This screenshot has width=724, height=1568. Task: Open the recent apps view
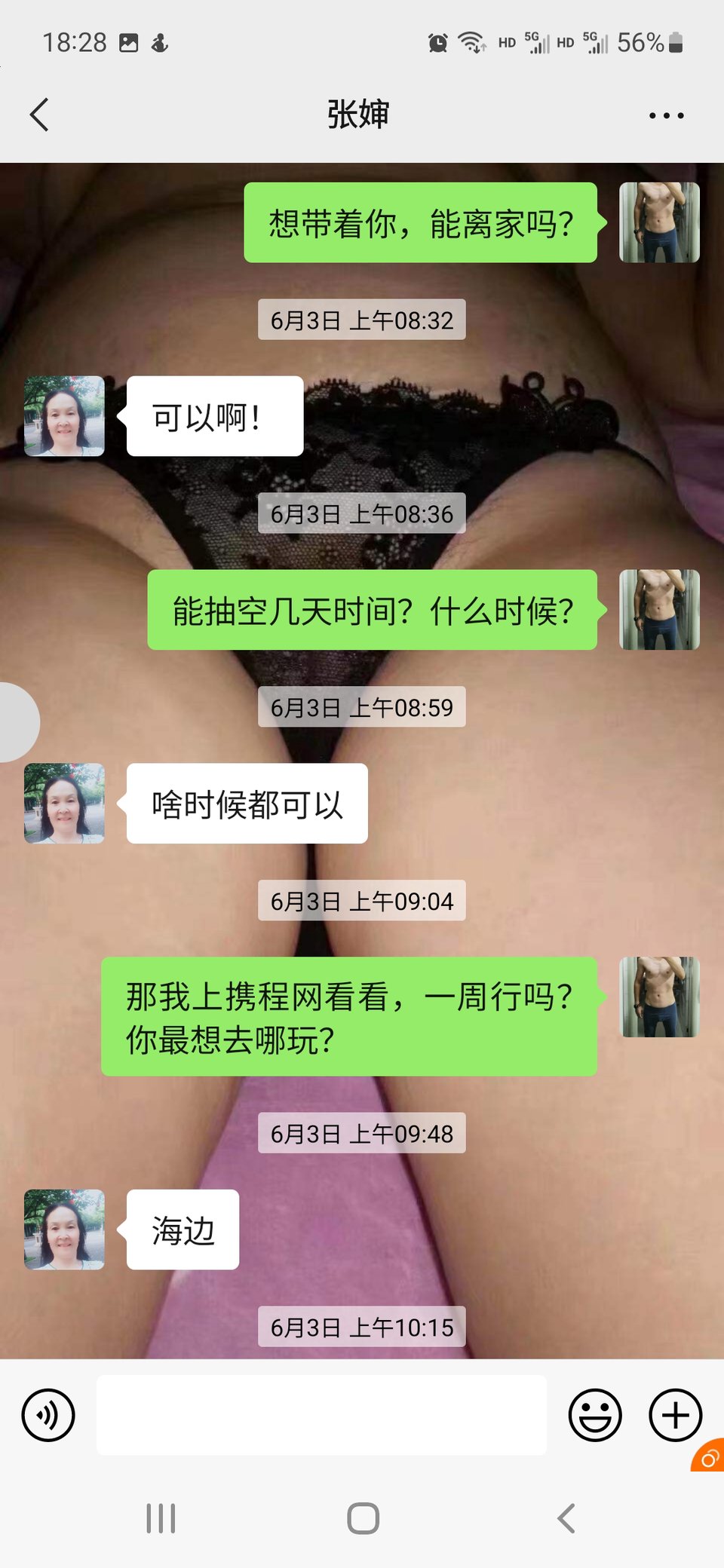pyautogui.click(x=161, y=1518)
